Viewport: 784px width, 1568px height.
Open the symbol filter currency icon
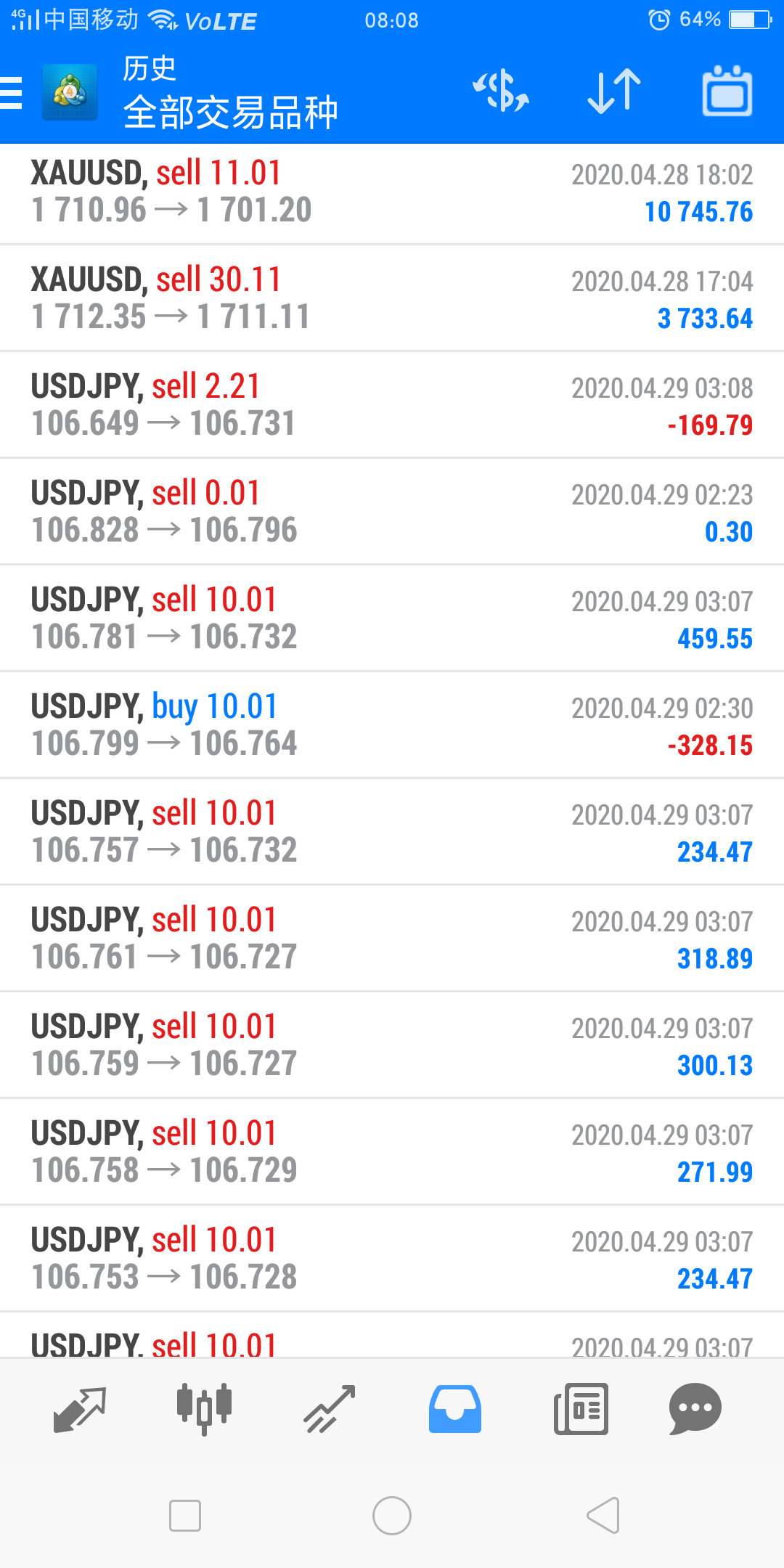pos(501,91)
